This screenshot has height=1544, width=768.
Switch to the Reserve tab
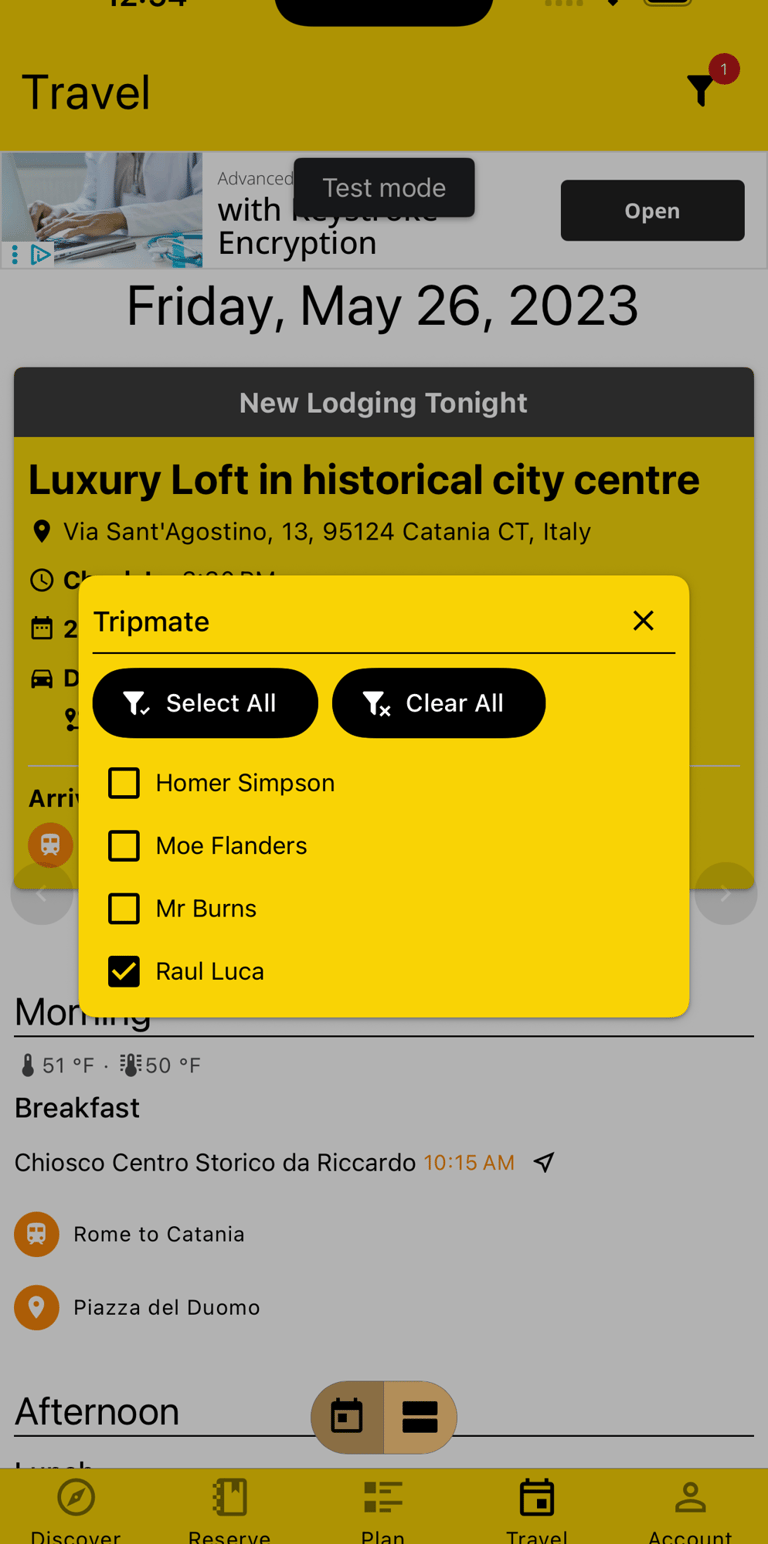(x=229, y=1507)
